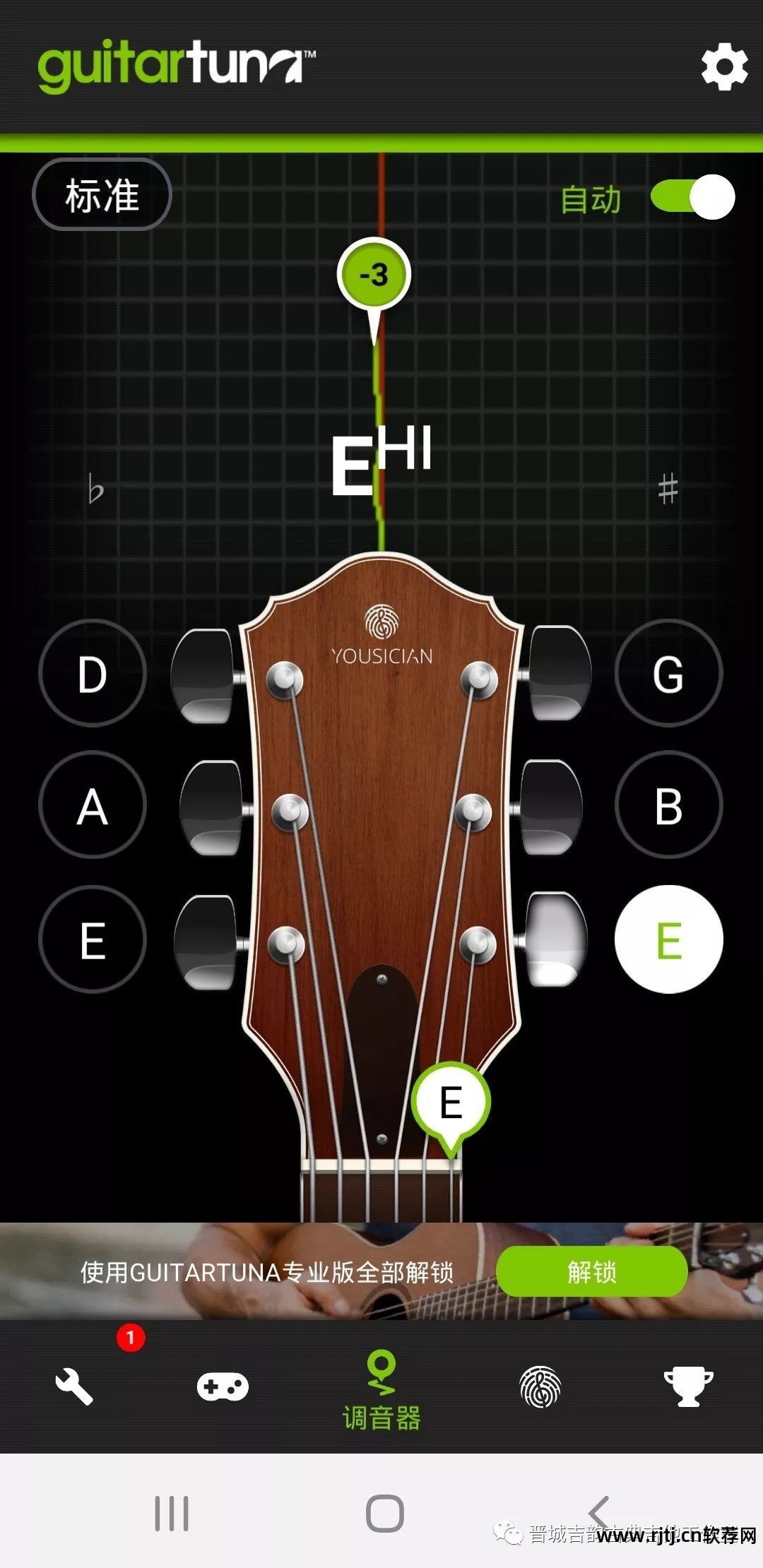Select the G string button
763x1568 pixels.
point(668,674)
